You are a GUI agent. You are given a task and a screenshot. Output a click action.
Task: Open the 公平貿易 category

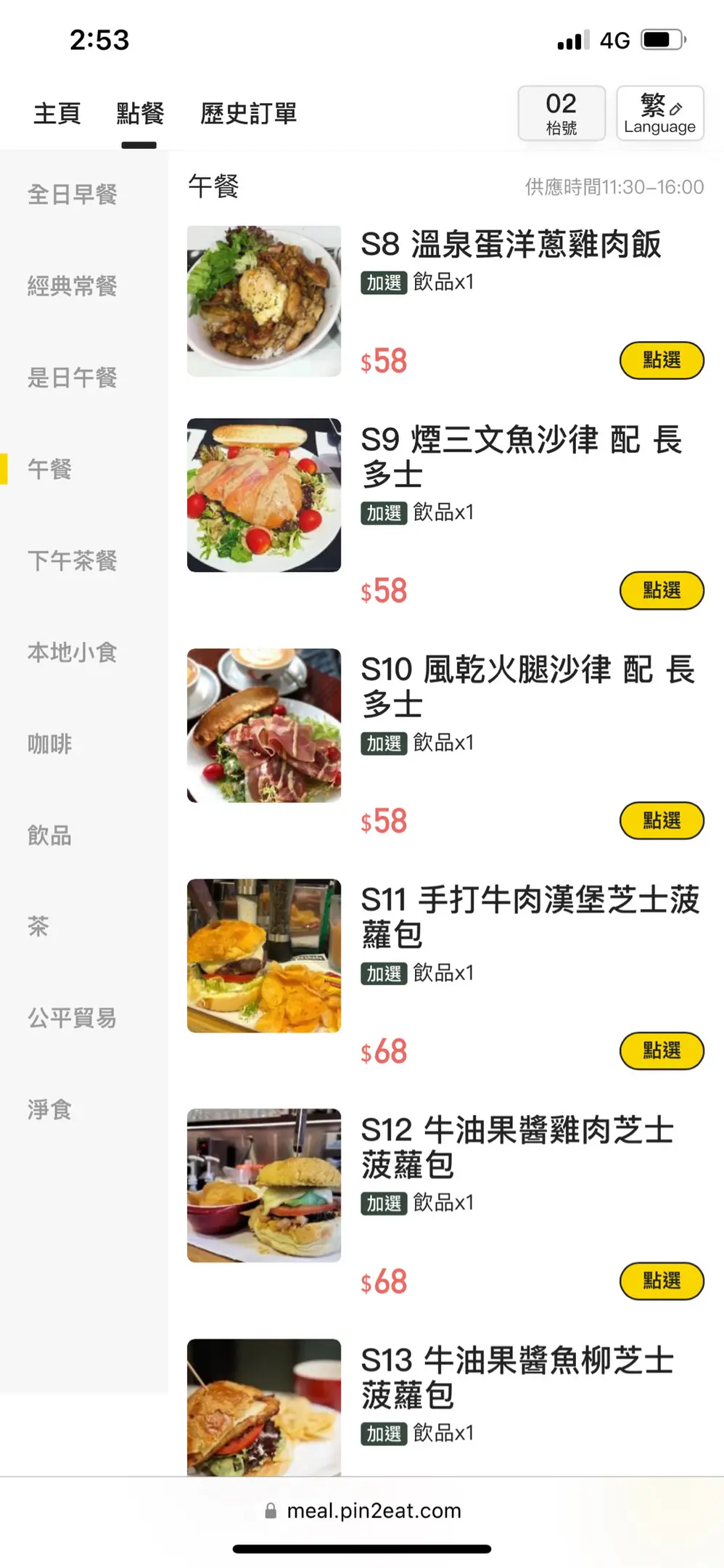pyautogui.click(x=73, y=1018)
